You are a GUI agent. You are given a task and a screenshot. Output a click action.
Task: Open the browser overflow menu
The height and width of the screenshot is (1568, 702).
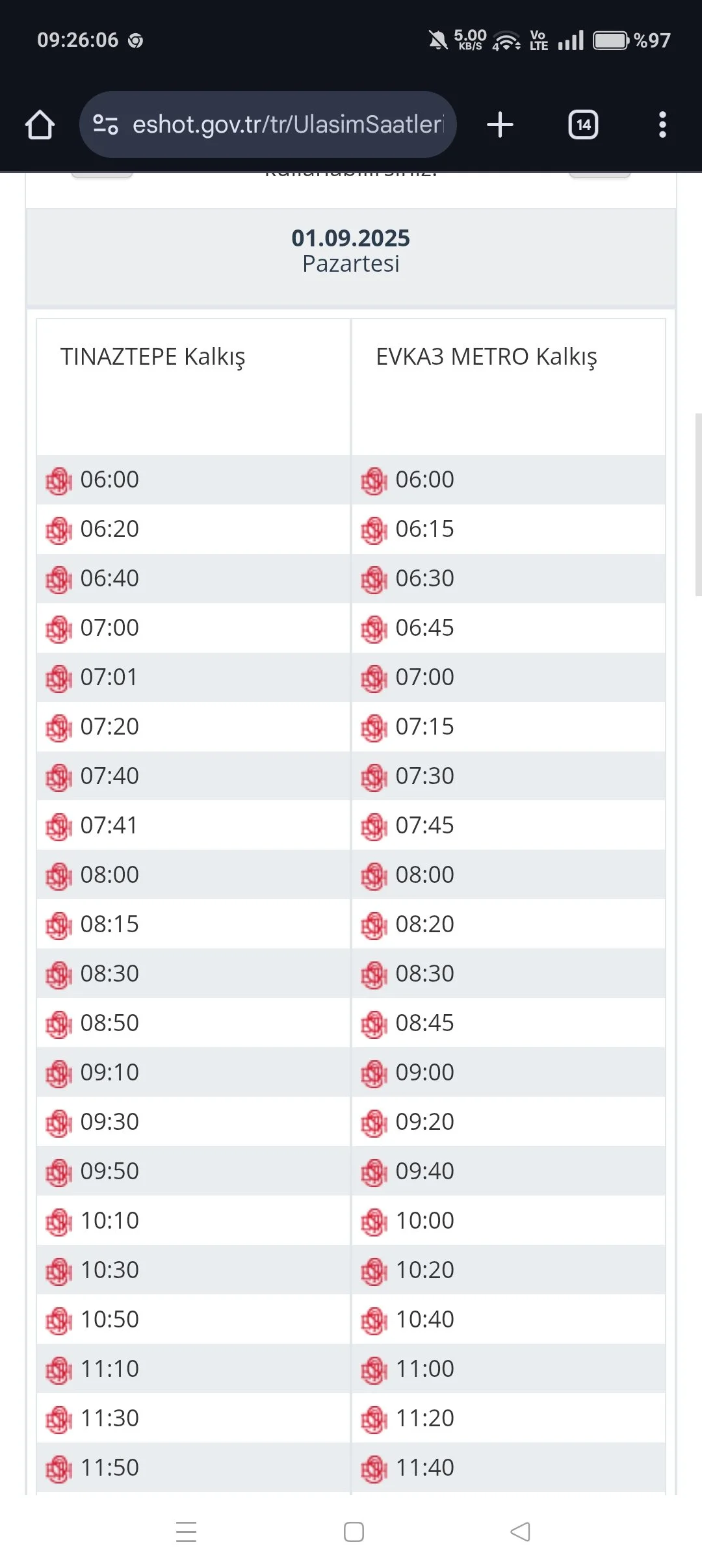tap(662, 125)
